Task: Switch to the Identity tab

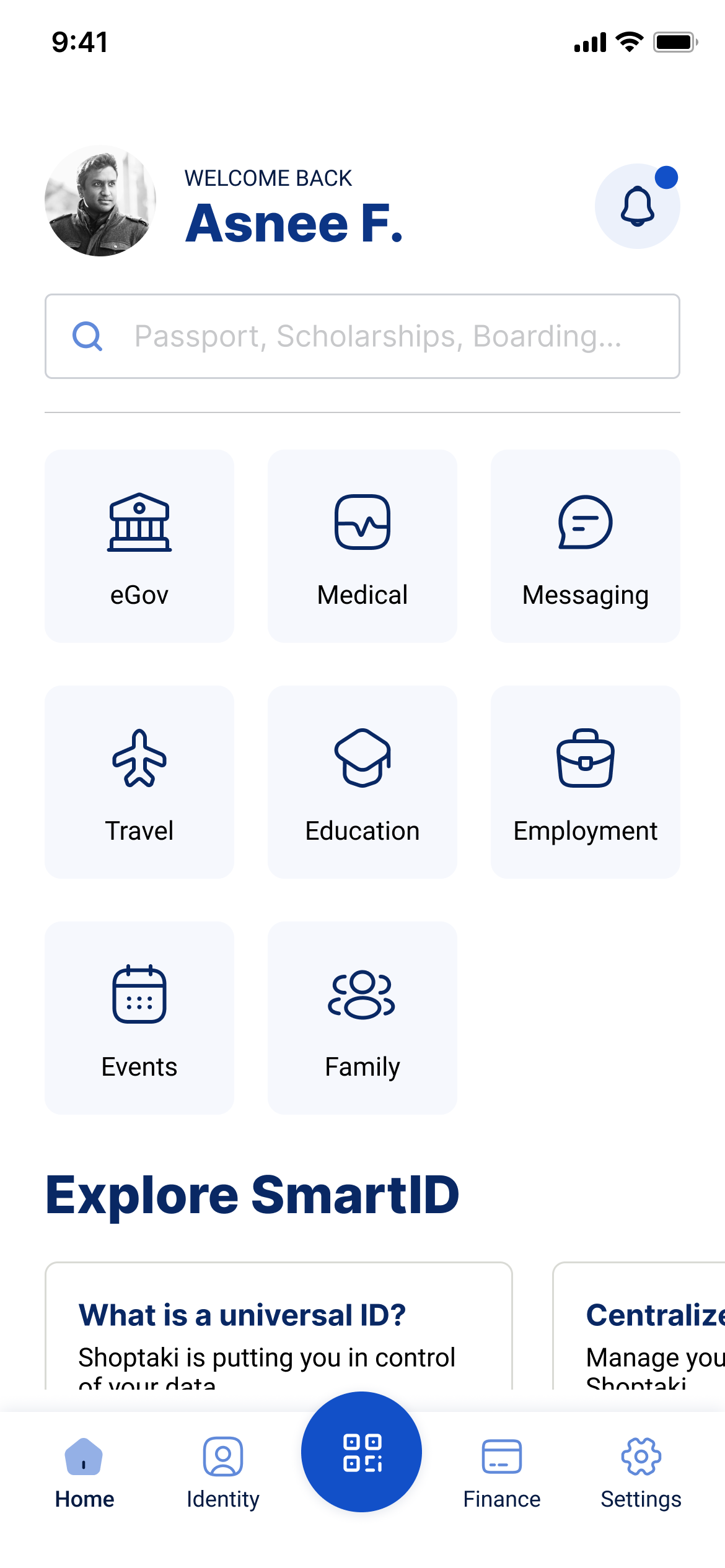Action: (223, 1473)
